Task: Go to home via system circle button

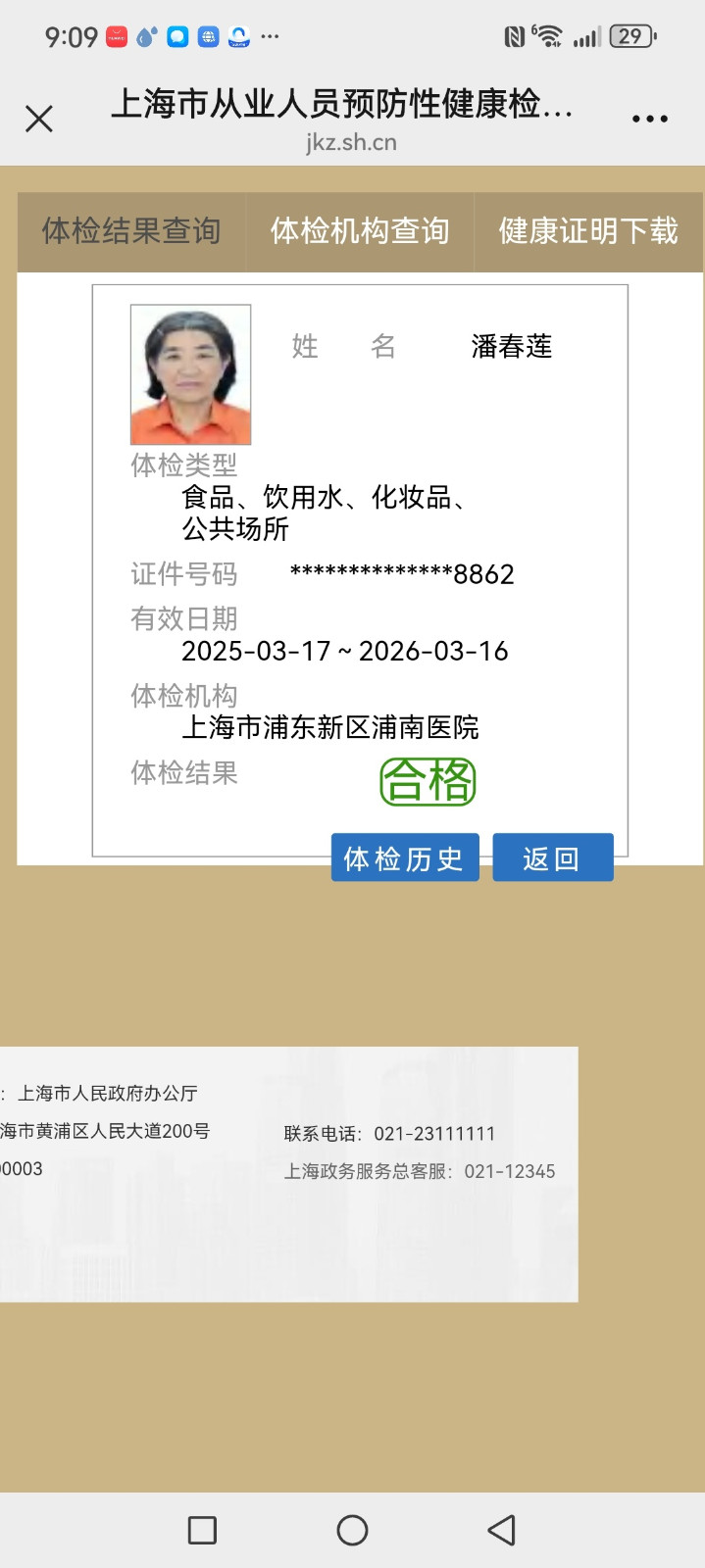Action: coord(352,1530)
